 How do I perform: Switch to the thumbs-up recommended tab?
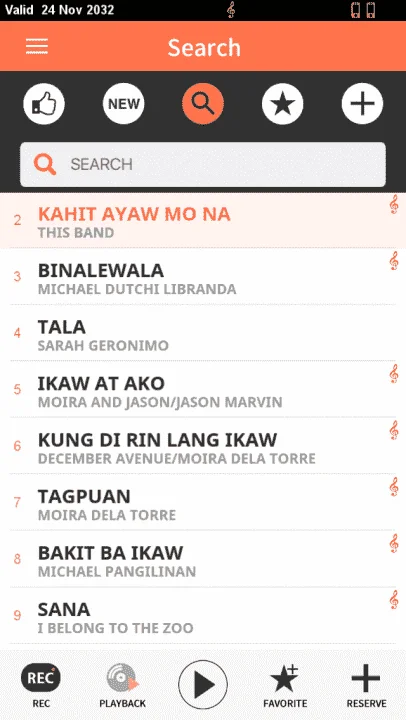click(x=44, y=104)
